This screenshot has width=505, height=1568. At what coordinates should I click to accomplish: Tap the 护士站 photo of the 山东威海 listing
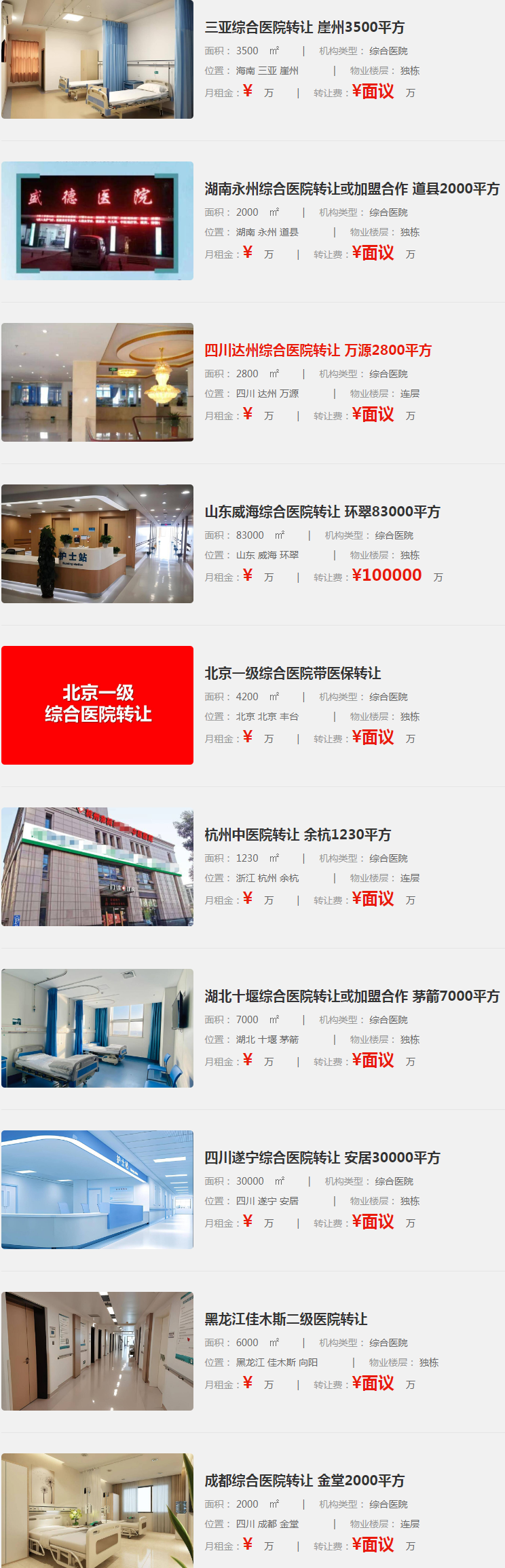pyautogui.click(x=97, y=543)
